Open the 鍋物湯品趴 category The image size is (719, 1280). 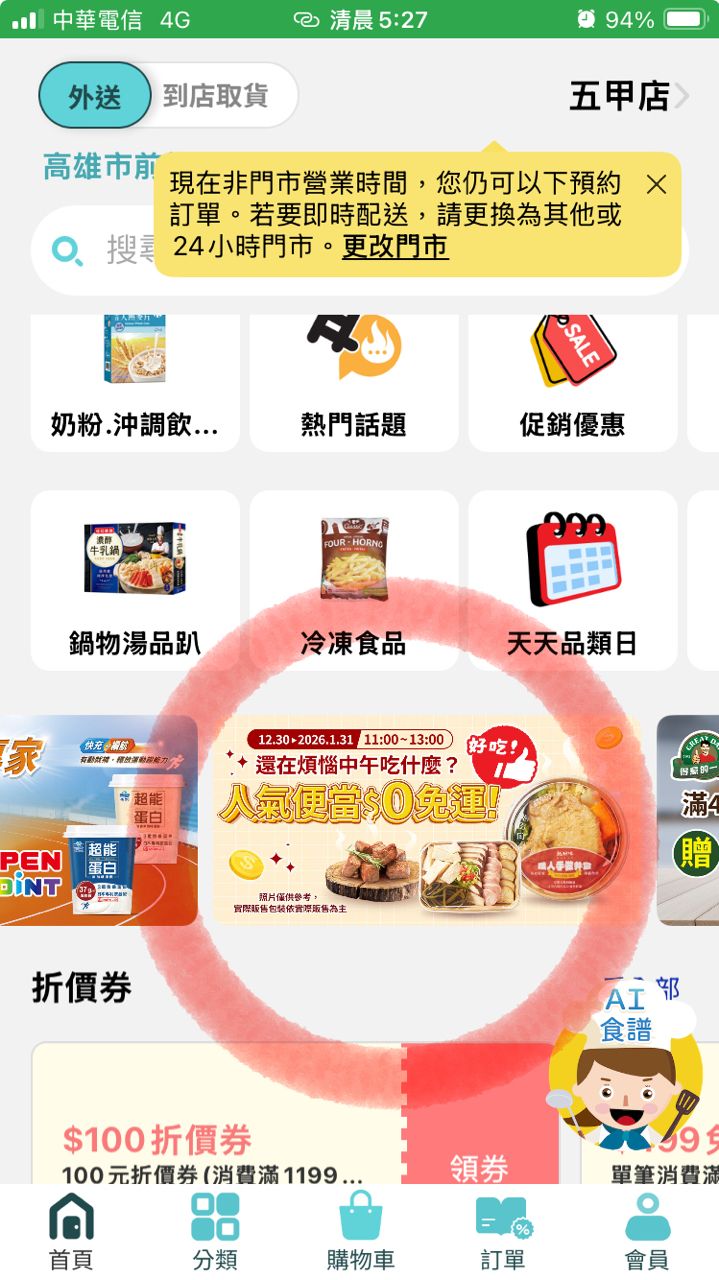[135, 580]
